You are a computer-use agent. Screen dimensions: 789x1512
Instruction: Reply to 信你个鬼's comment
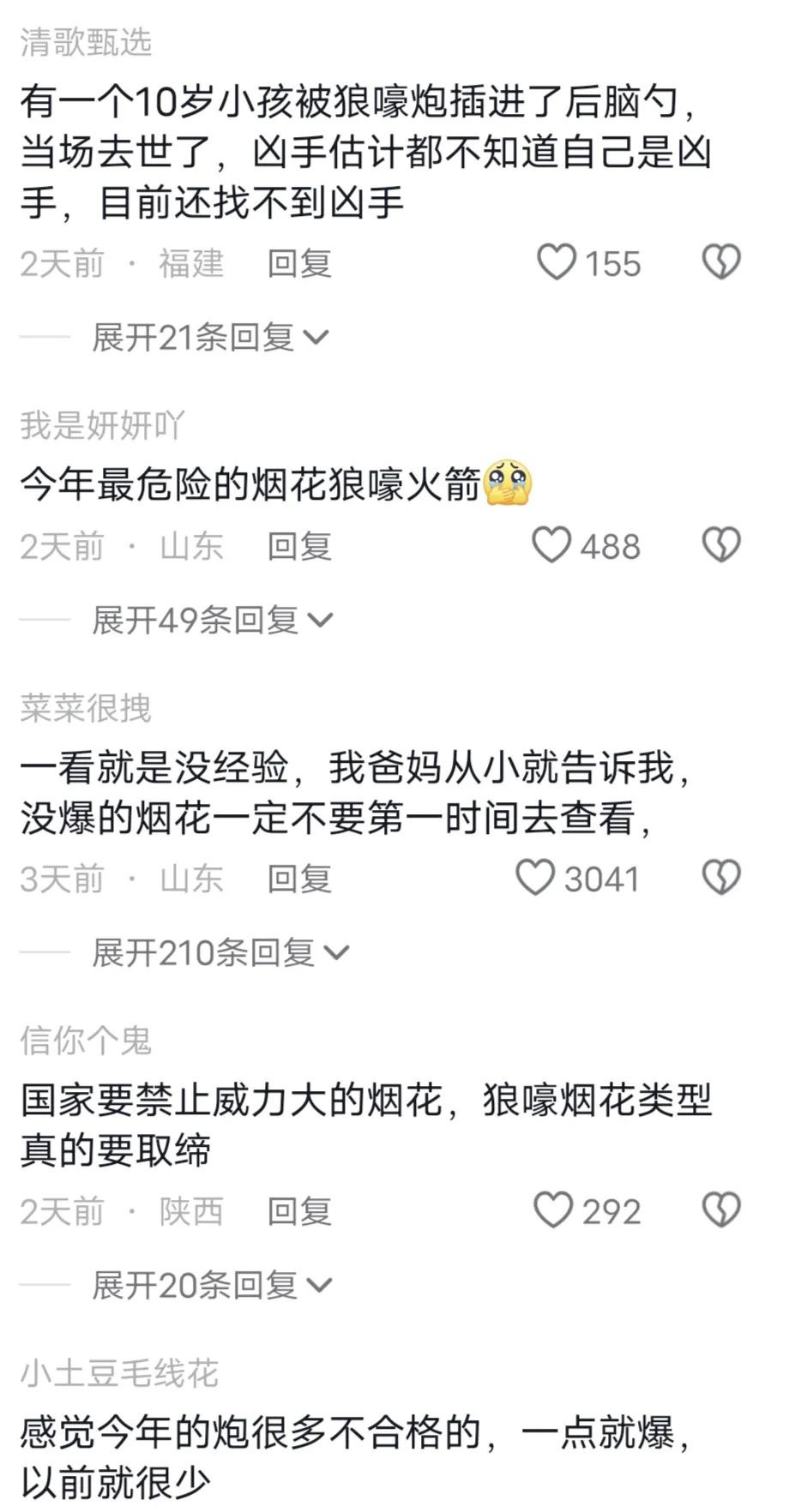[x=299, y=1211]
